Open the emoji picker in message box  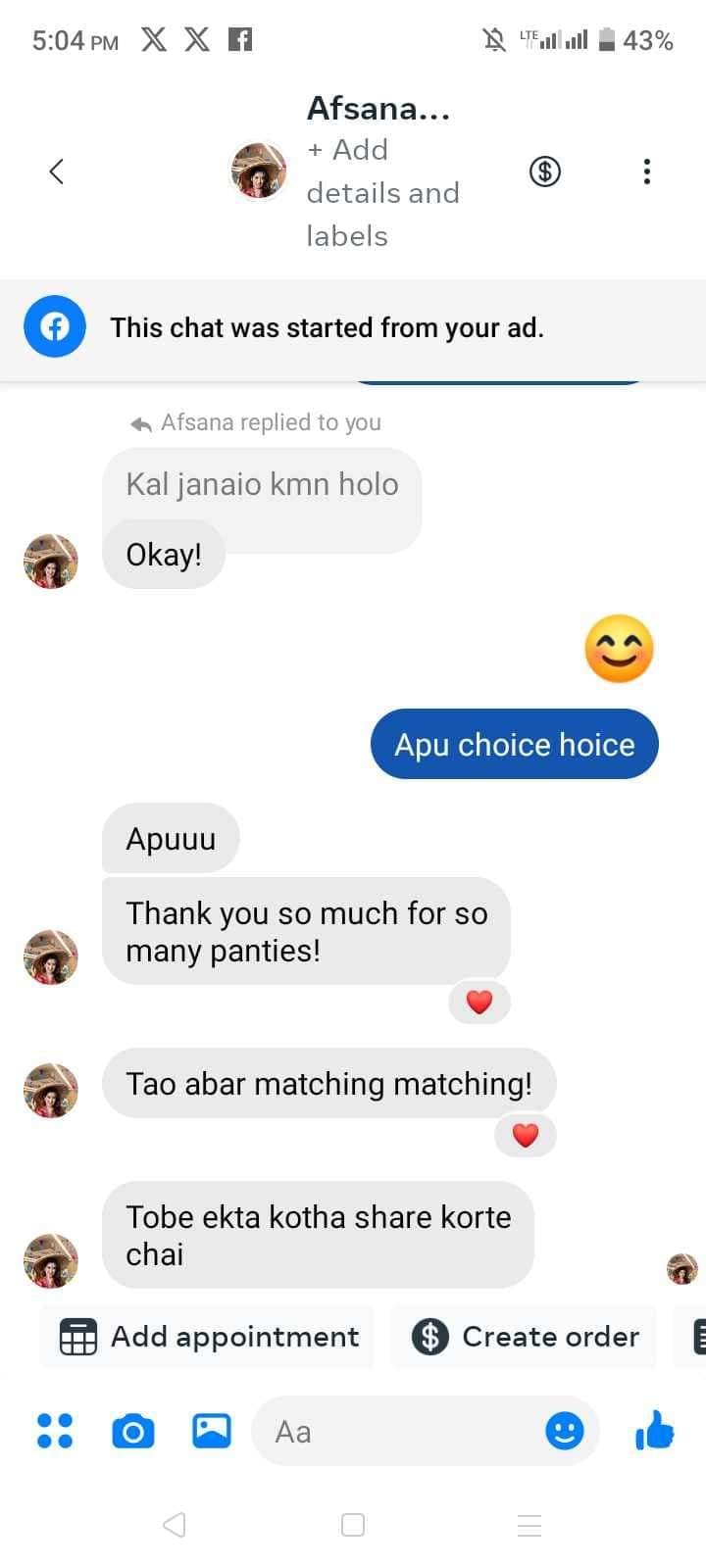(x=565, y=1432)
